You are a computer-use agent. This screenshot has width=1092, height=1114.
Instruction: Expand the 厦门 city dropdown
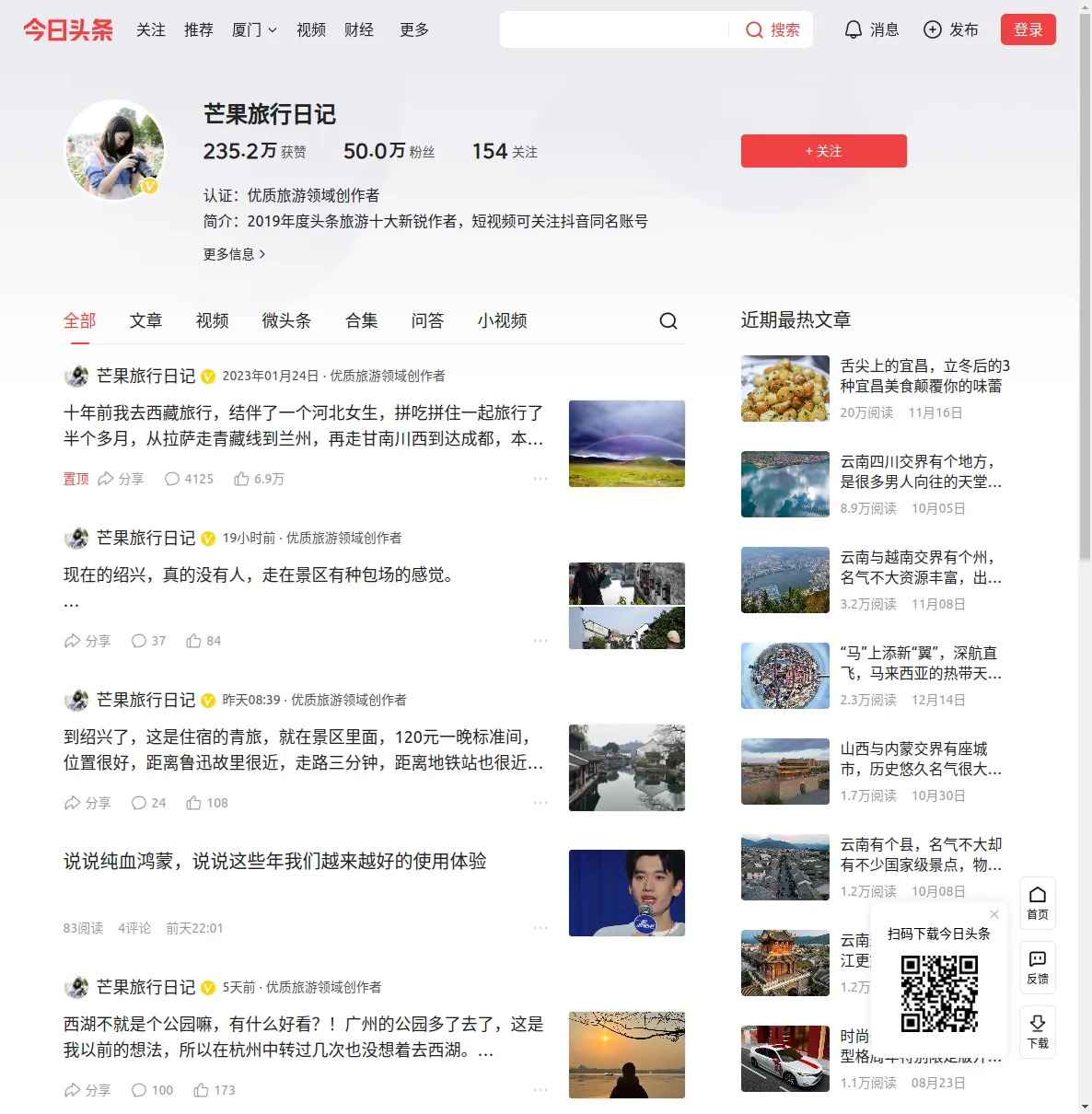point(254,30)
